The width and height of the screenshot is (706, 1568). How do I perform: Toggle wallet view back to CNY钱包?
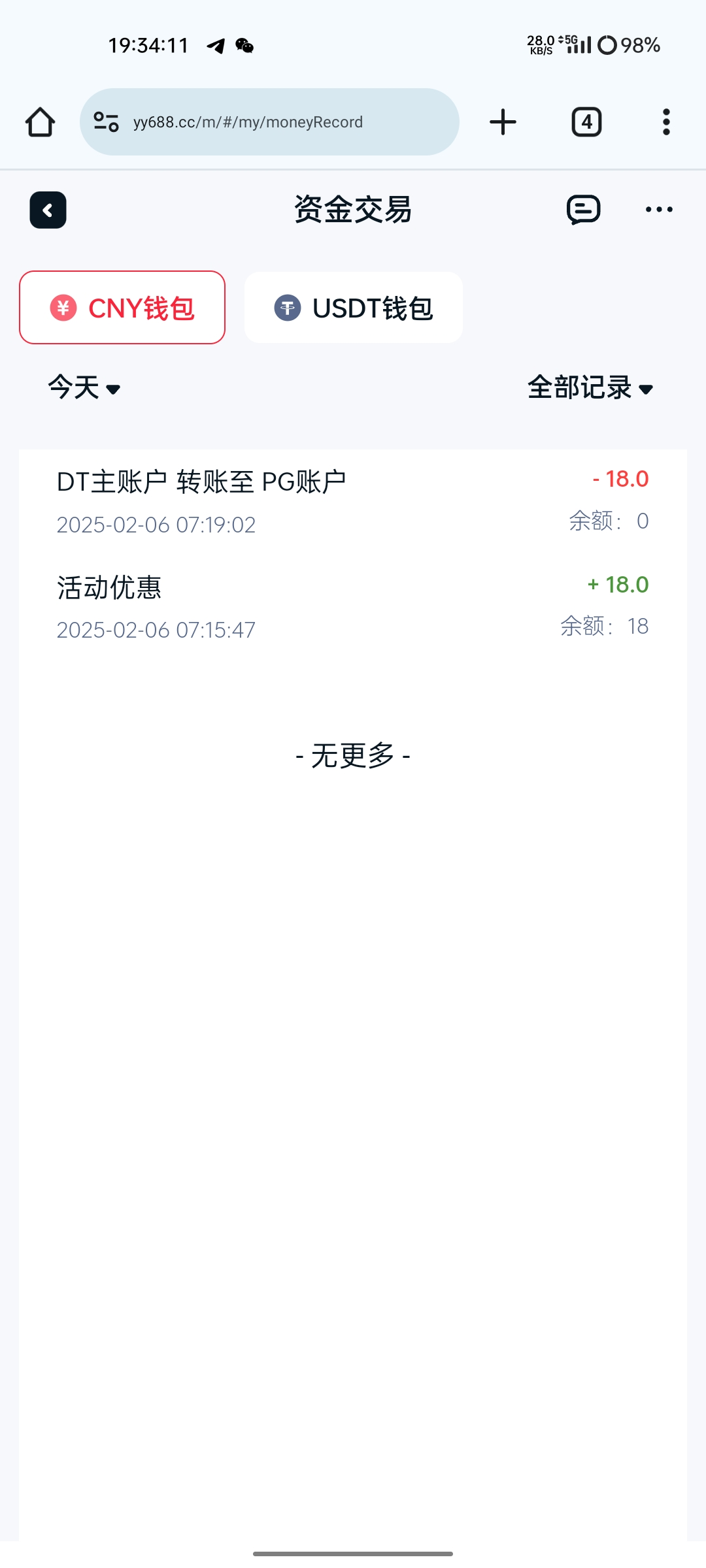pos(122,307)
